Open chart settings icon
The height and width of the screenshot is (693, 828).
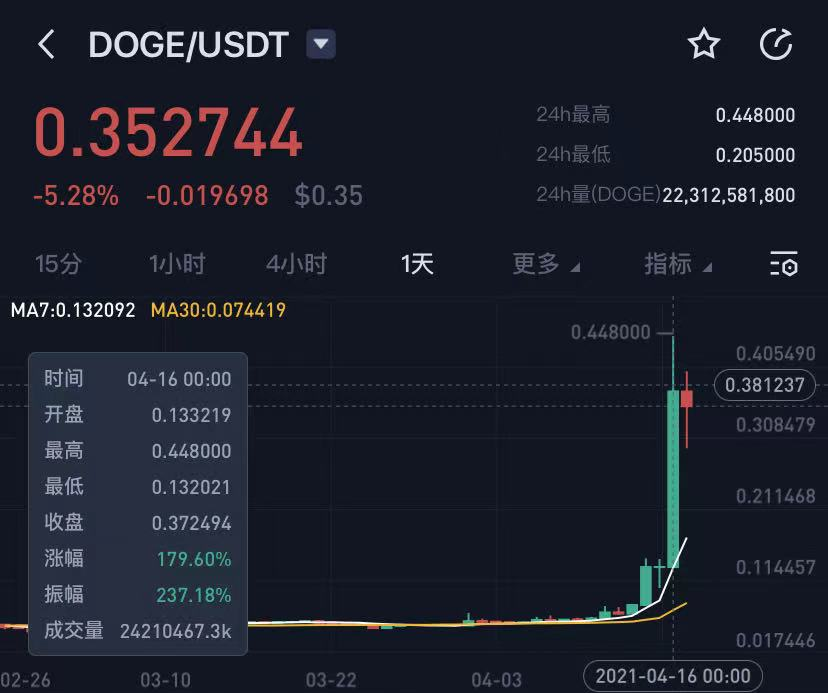(x=783, y=264)
